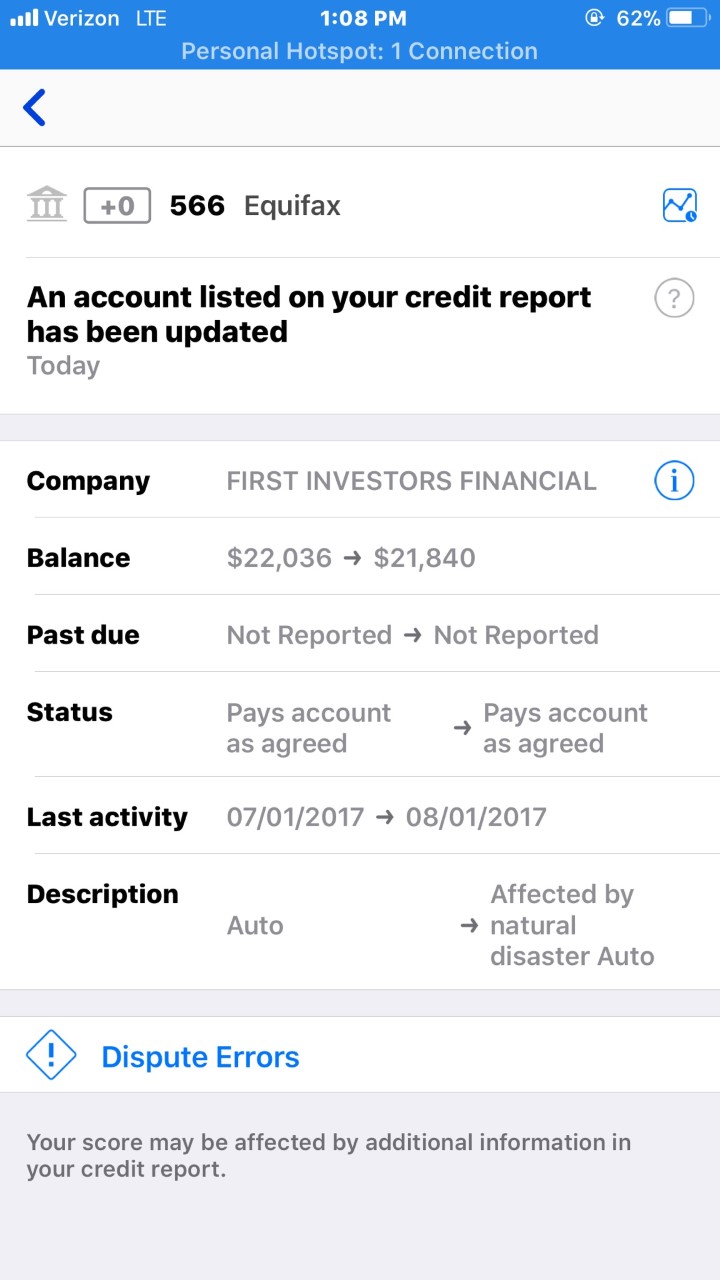Screen dimensions: 720x1280
Task: Tap the score disclaimer text at bottom
Action: (330, 1156)
